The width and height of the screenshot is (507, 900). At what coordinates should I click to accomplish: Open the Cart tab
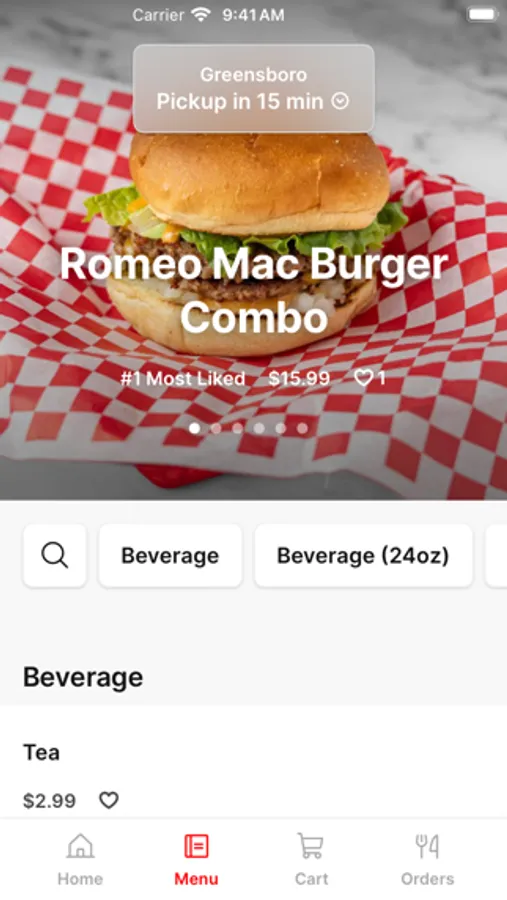(311, 859)
